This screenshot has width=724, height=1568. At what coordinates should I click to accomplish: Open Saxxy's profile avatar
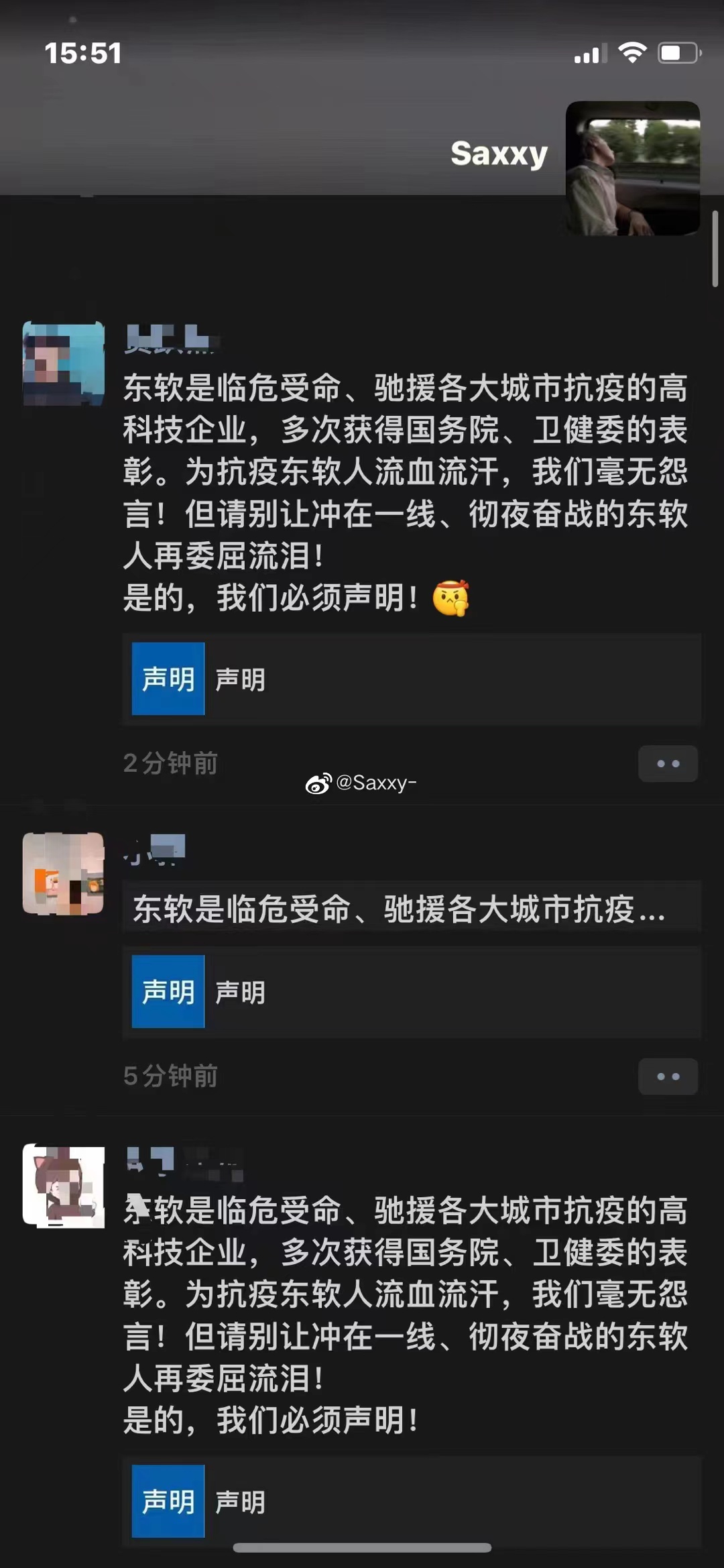(x=633, y=168)
